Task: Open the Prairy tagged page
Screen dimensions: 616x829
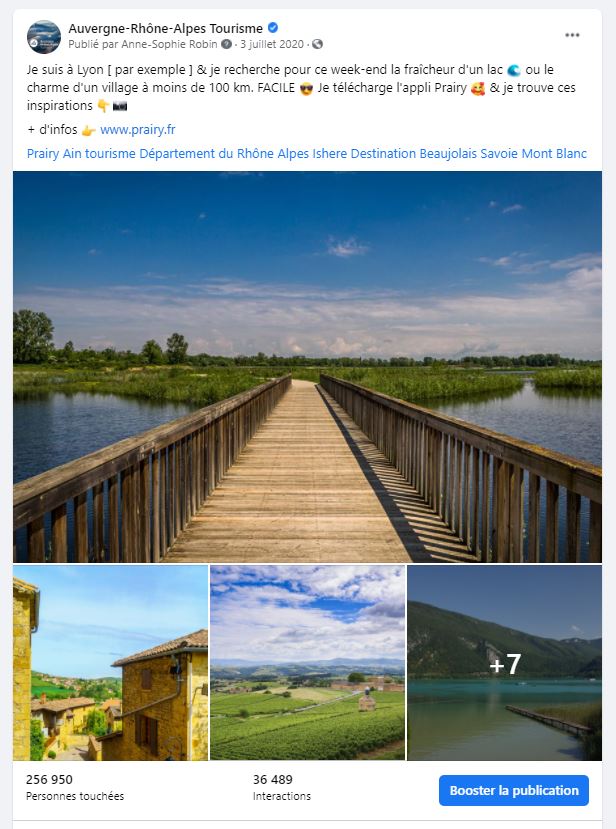Action: click(x=43, y=154)
